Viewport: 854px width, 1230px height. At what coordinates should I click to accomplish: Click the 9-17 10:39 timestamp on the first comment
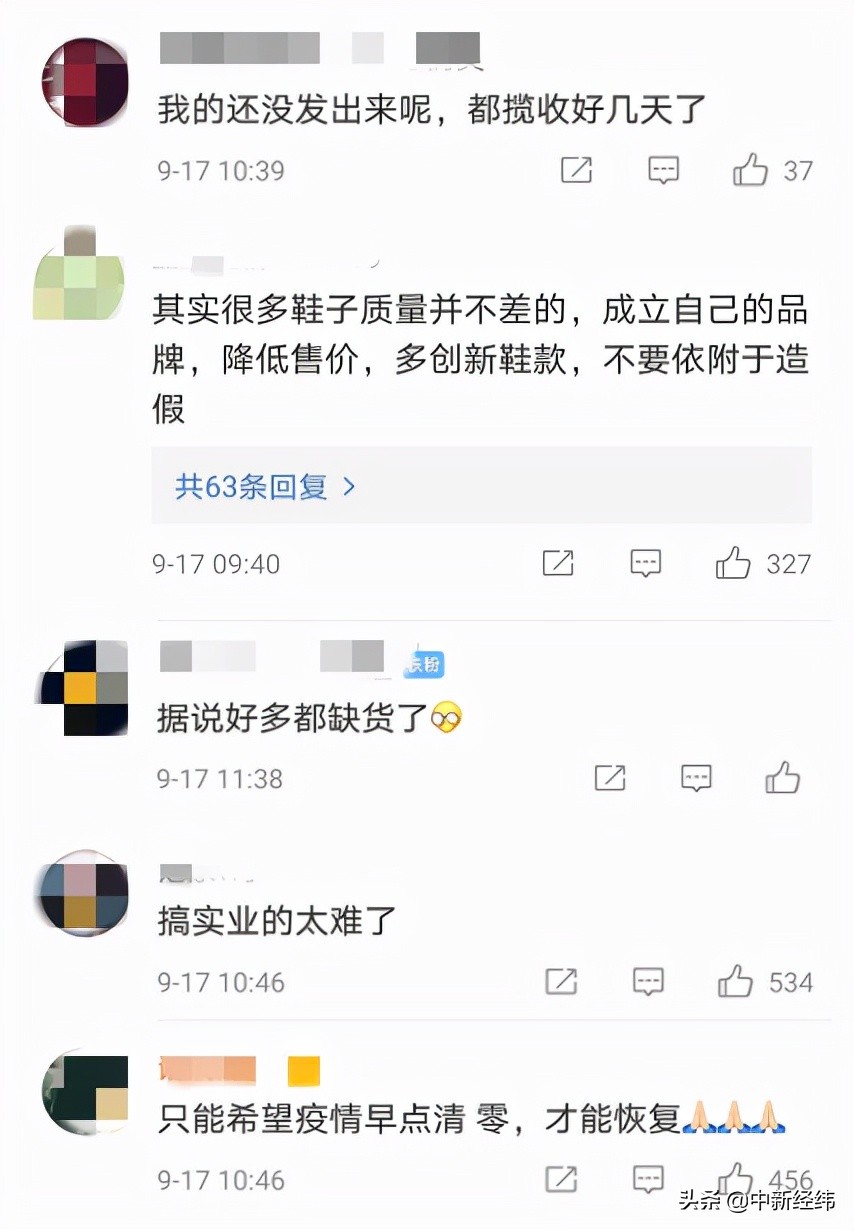click(220, 170)
